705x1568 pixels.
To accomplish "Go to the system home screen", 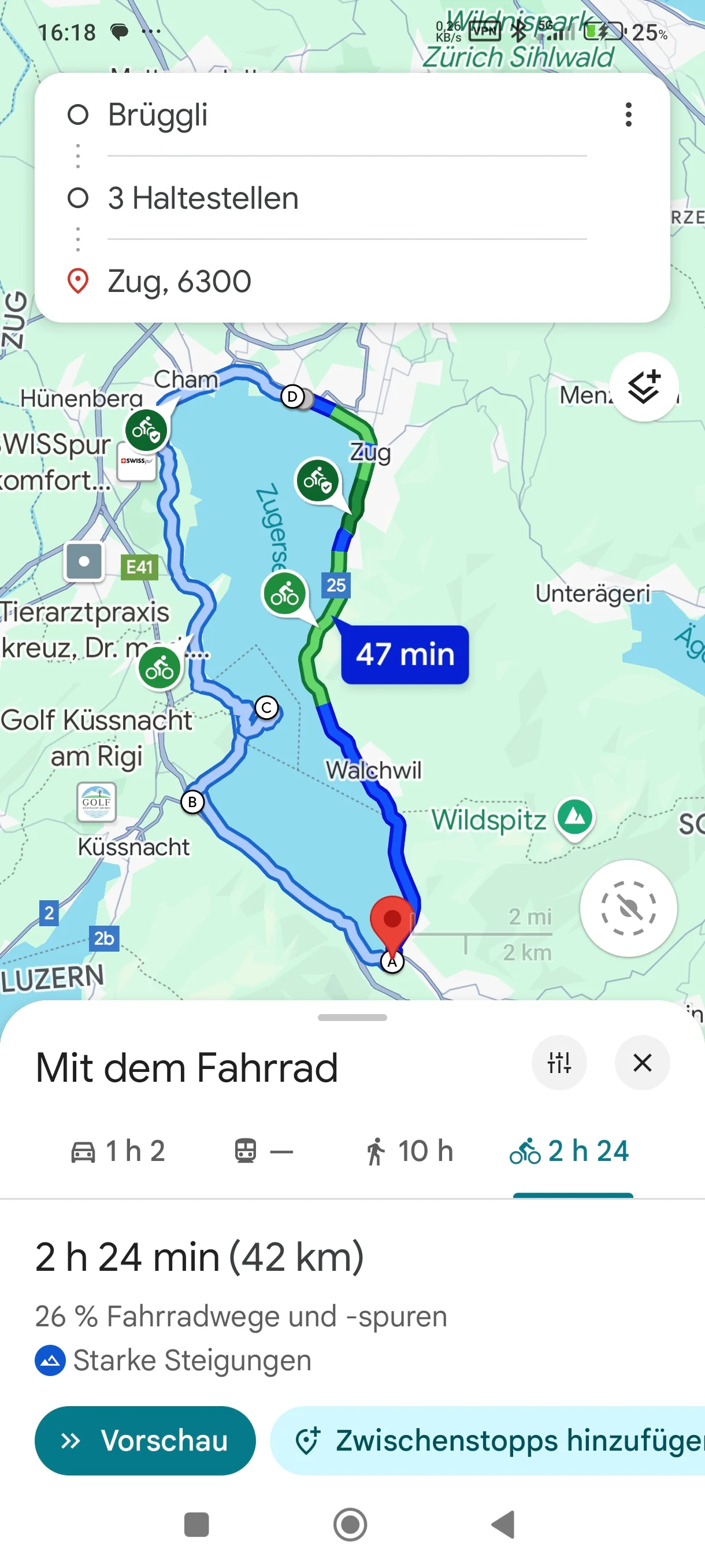I will coord(350,1524).
